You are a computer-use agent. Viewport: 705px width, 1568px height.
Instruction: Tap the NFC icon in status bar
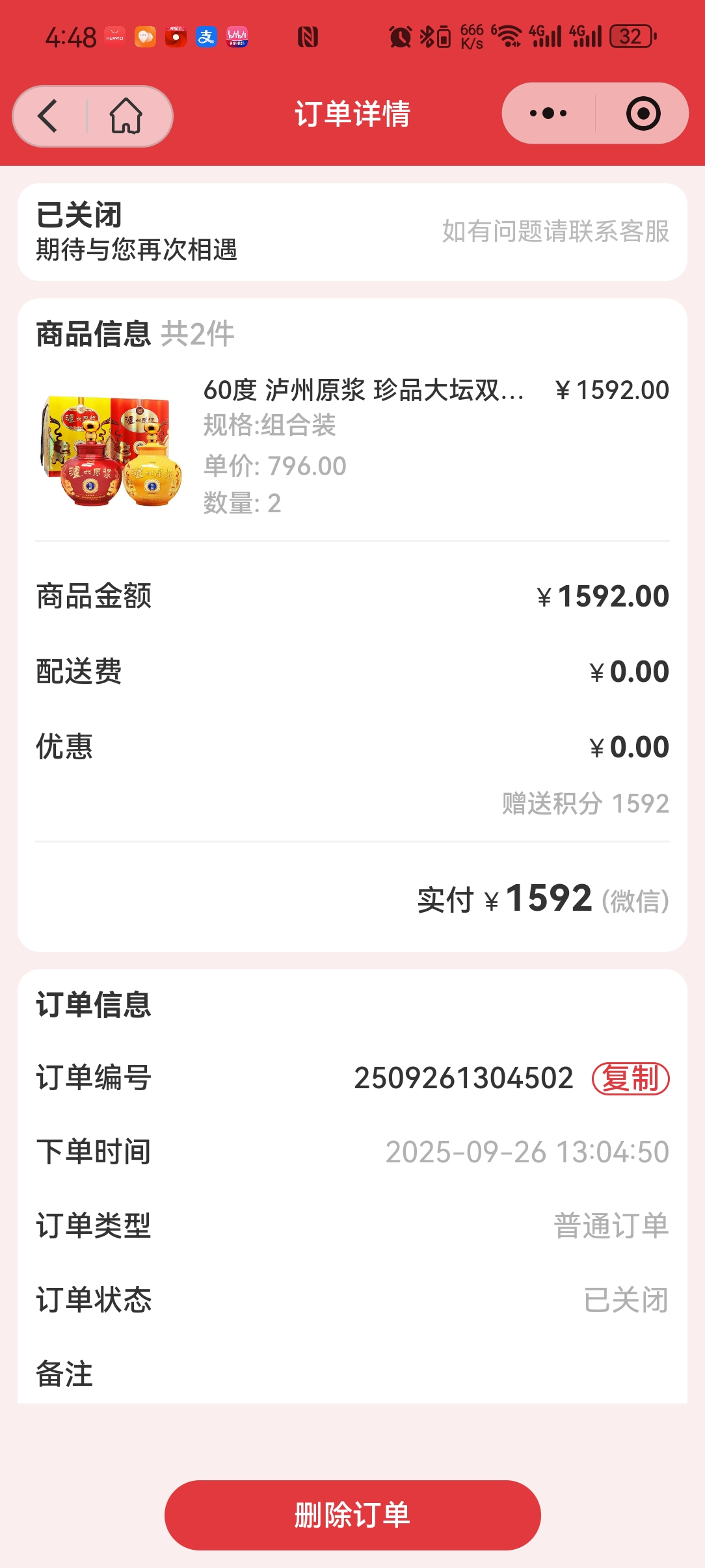[x=310, y=38]
